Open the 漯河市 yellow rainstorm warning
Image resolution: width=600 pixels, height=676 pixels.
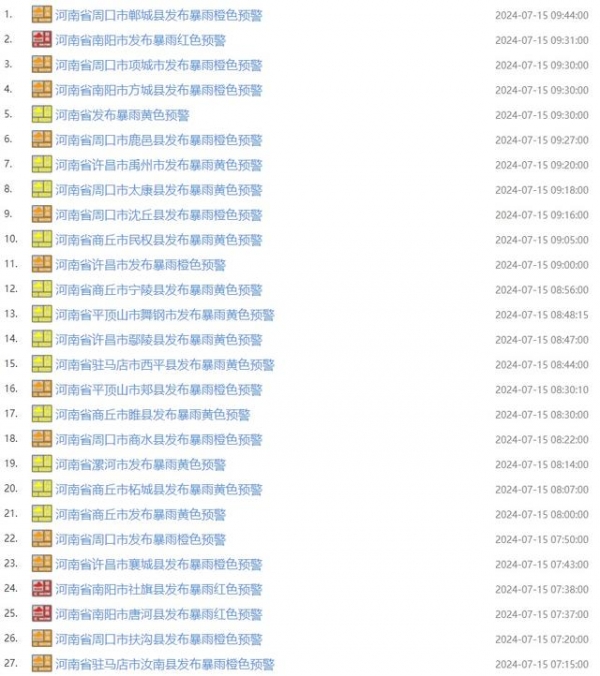(140, 465)
